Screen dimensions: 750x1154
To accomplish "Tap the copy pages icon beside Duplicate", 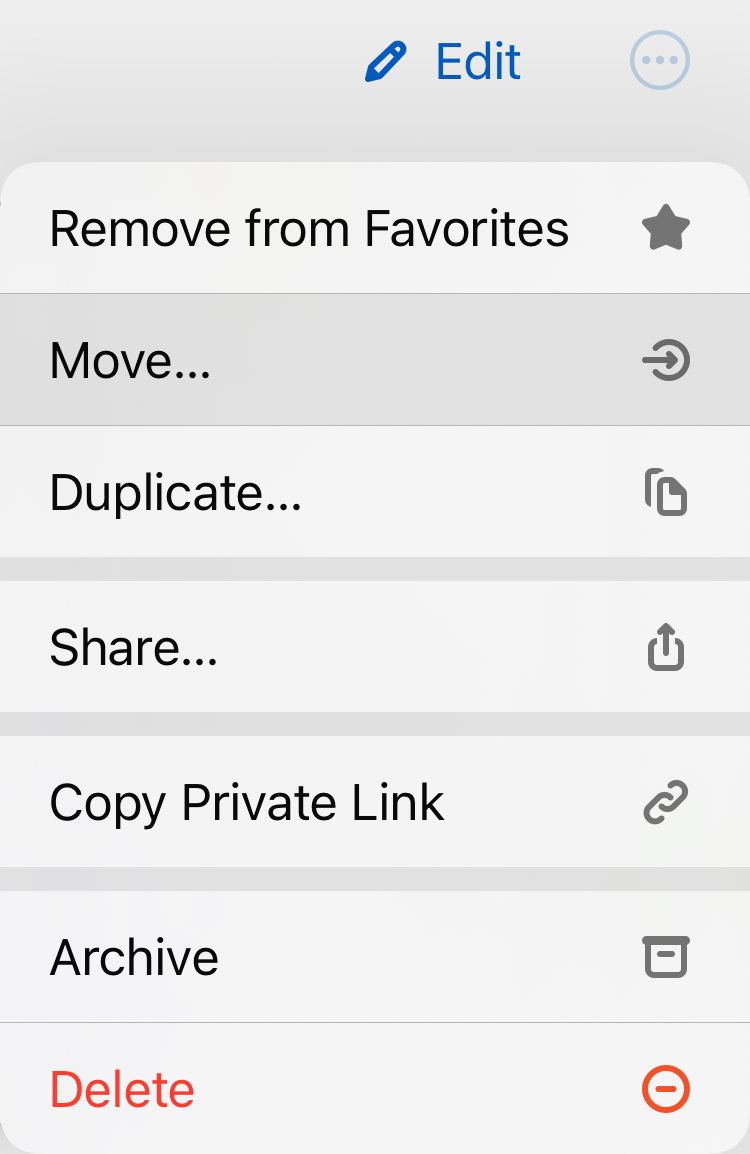I will pos(665,494).
